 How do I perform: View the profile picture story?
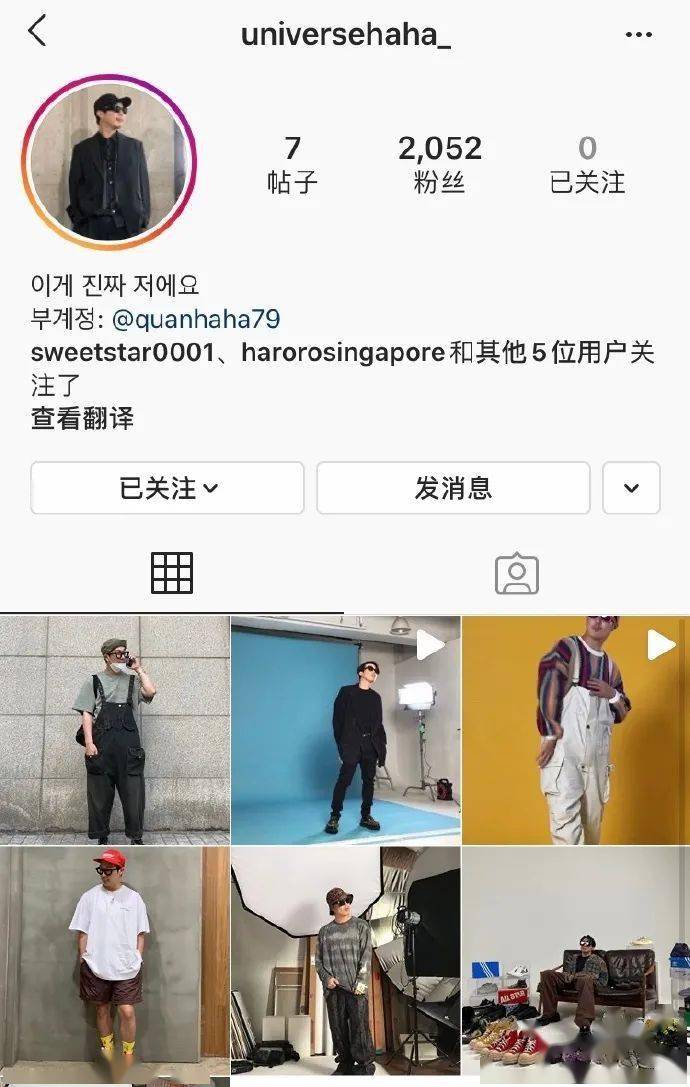pos(110,161)
